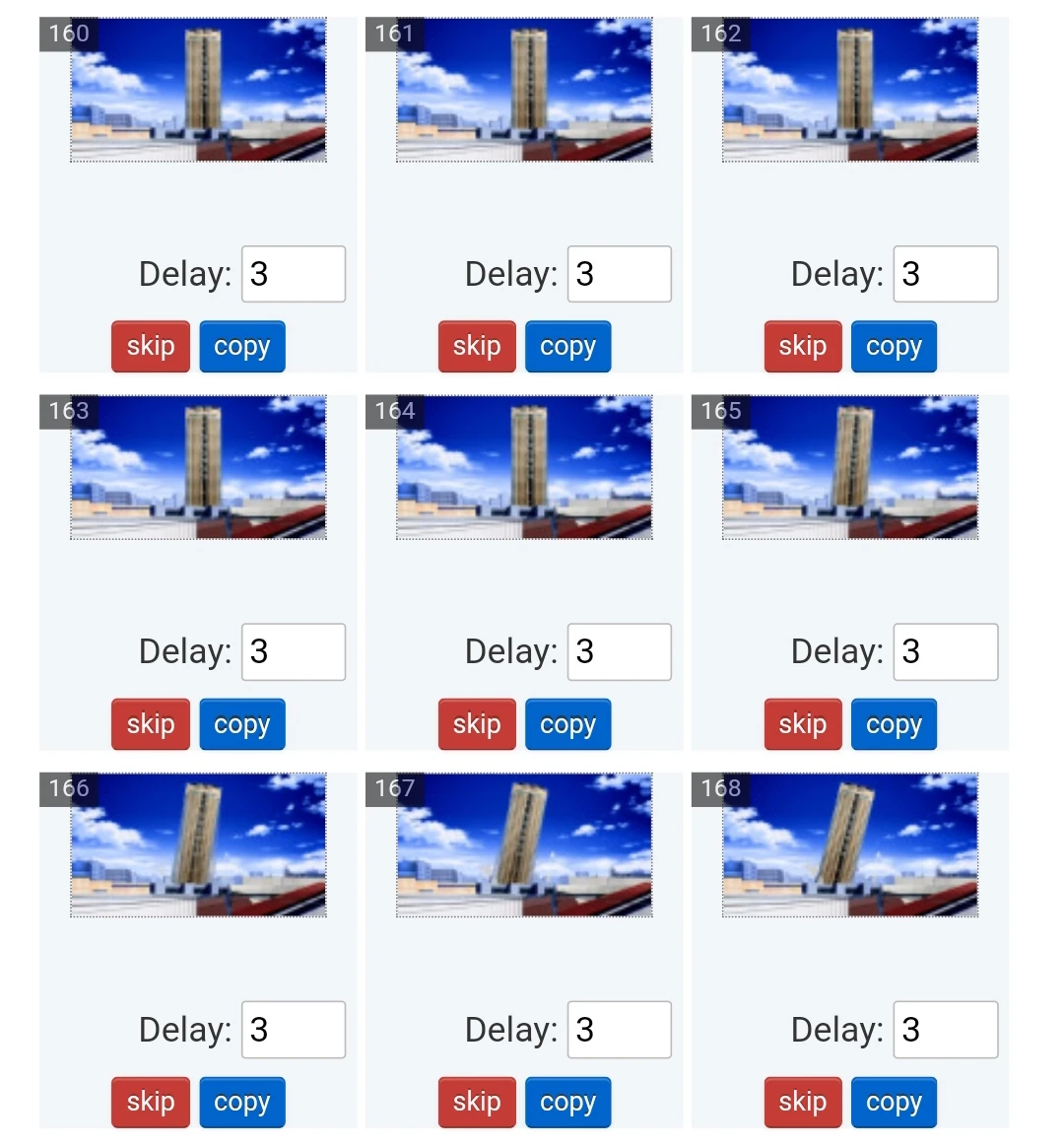Screen dimensions: 1064x1146
Task: Edit the delay field for frame 166
Action: click(293, 1030)
